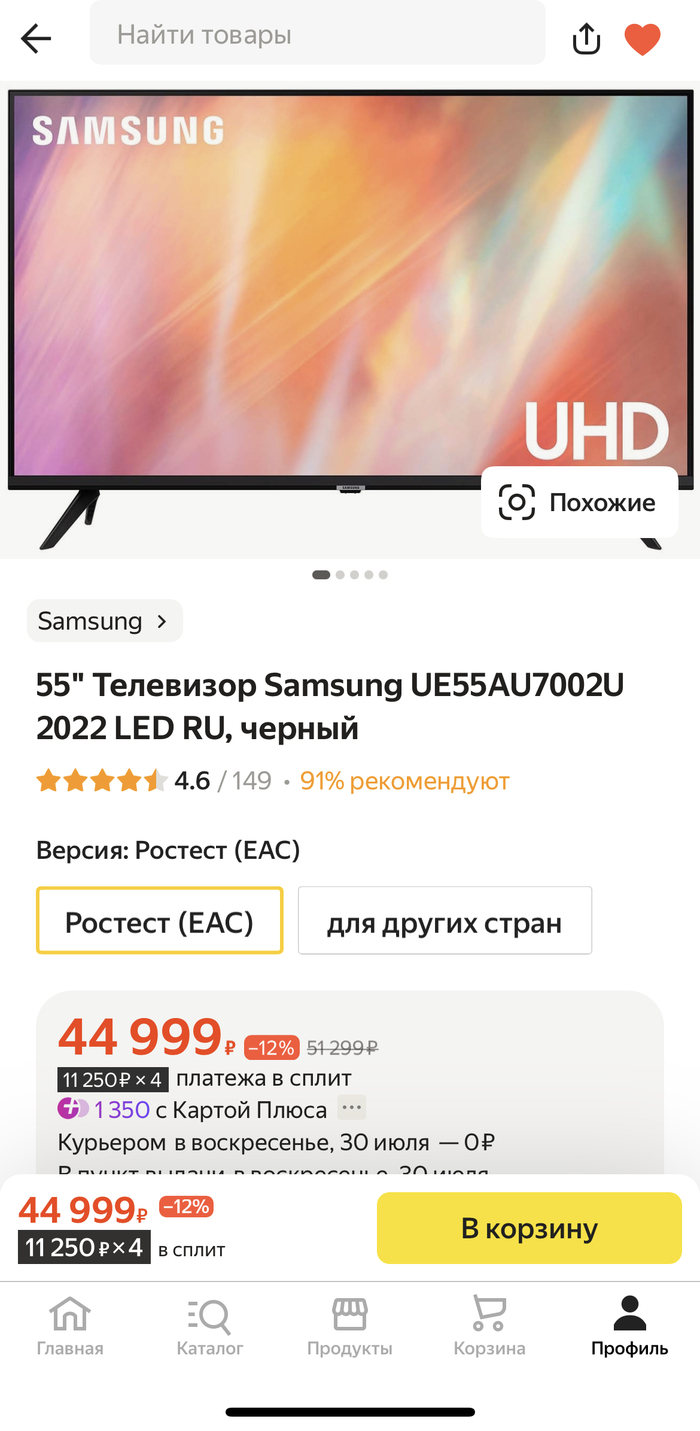Viewport: 700px width, 1431px height.
Task: Go back using the arrow icon
Action: pyautogui.click(x=36, y=39)
